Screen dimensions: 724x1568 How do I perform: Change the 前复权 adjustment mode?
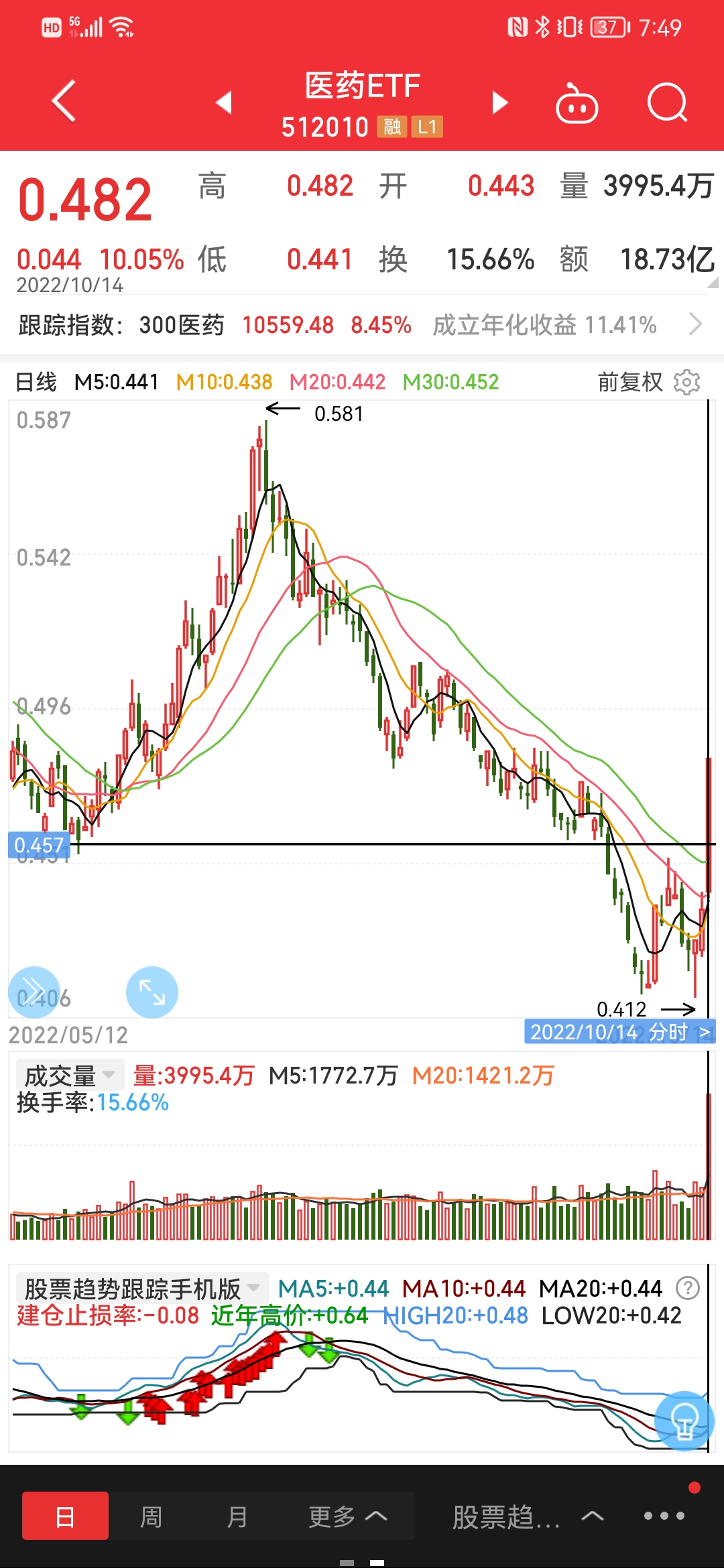point(629,382)
